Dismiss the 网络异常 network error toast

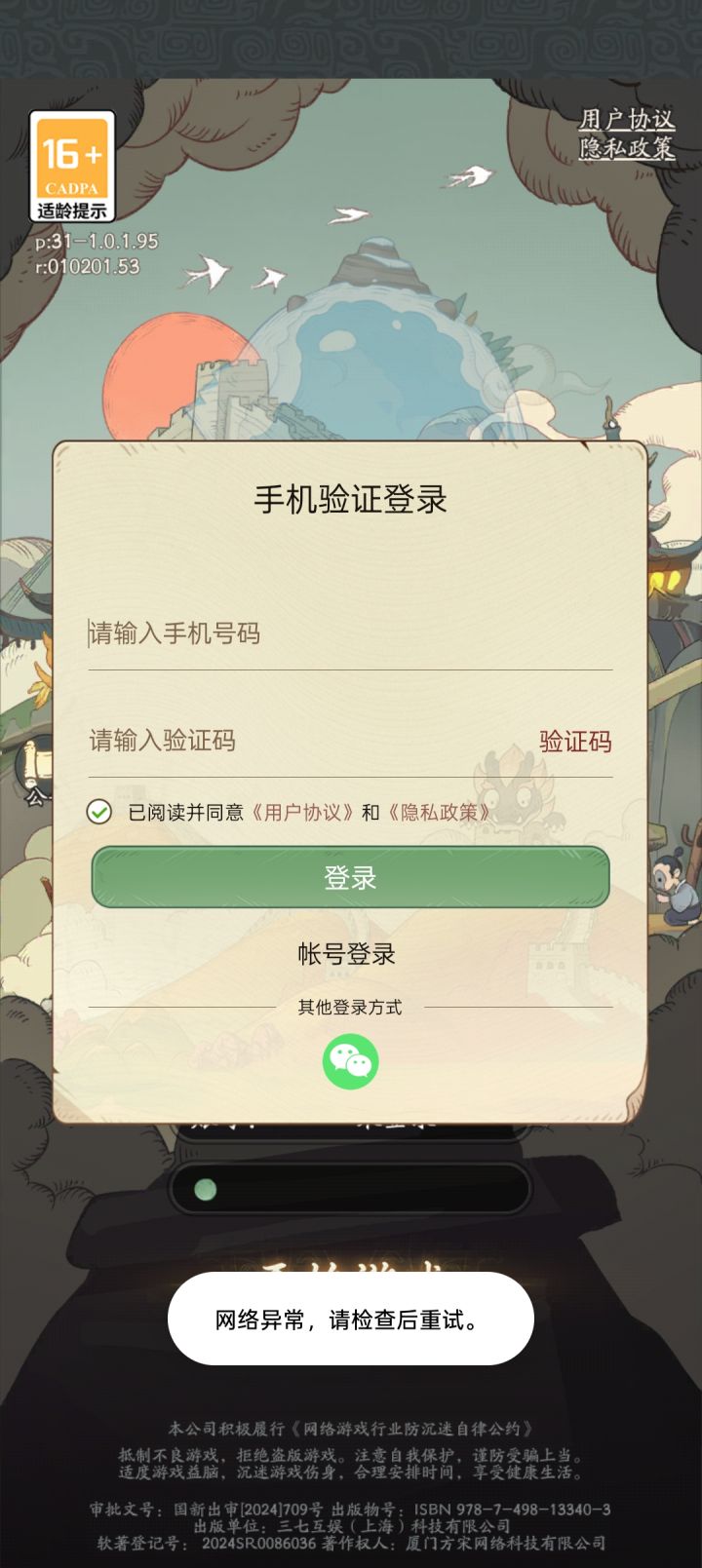click(x=351, y=1319)
